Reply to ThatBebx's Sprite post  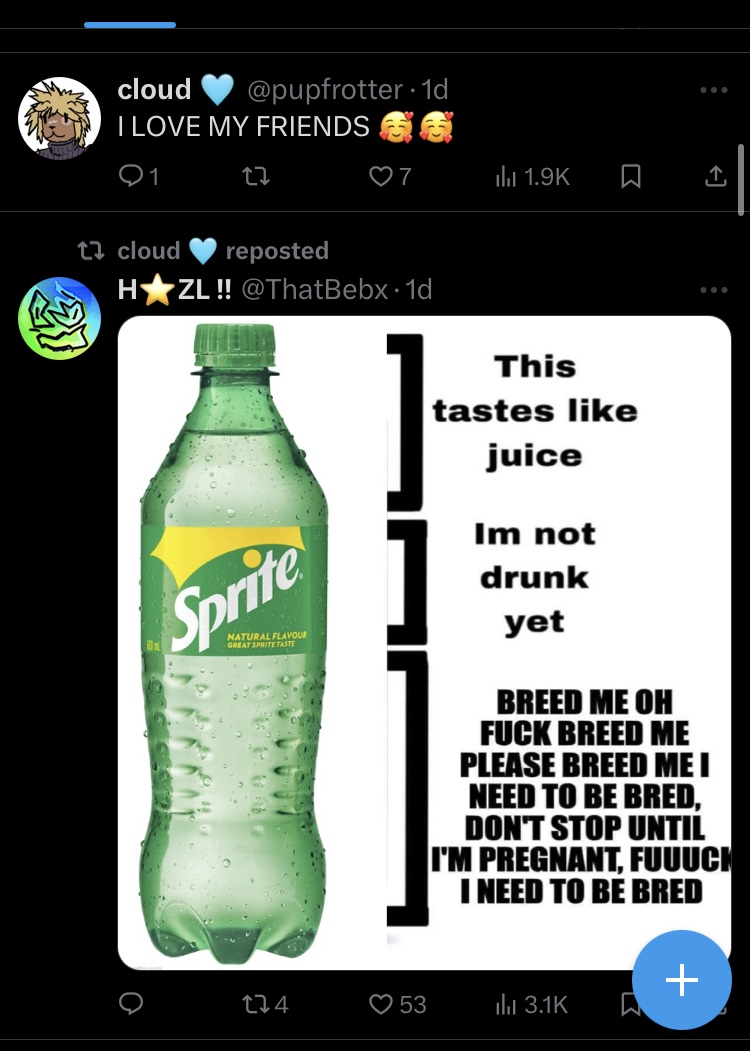132,1004
